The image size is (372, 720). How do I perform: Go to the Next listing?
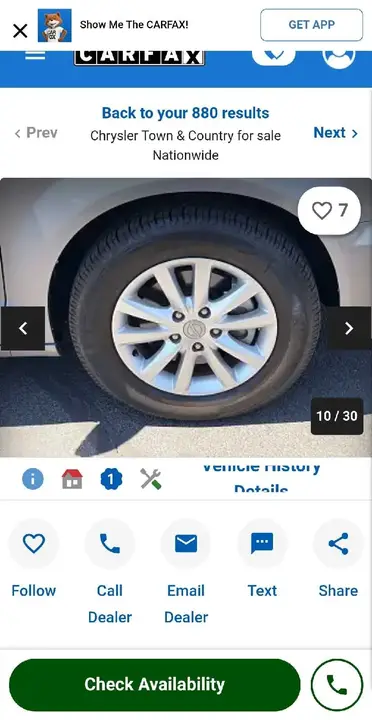pos(335,133)
